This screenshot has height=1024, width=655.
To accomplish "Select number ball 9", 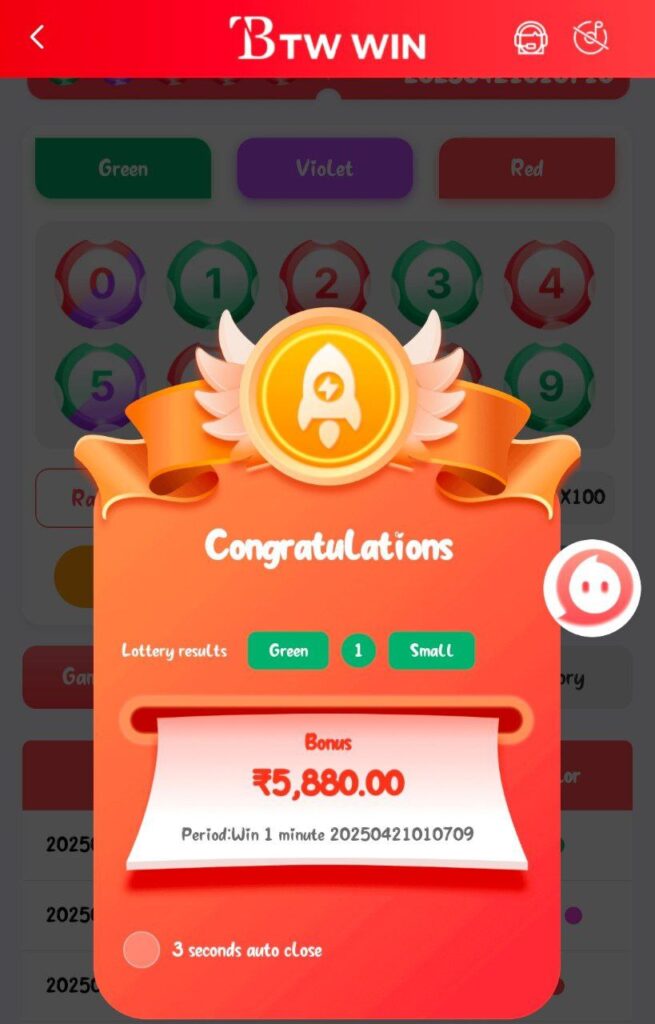I will tap(551, 384).
